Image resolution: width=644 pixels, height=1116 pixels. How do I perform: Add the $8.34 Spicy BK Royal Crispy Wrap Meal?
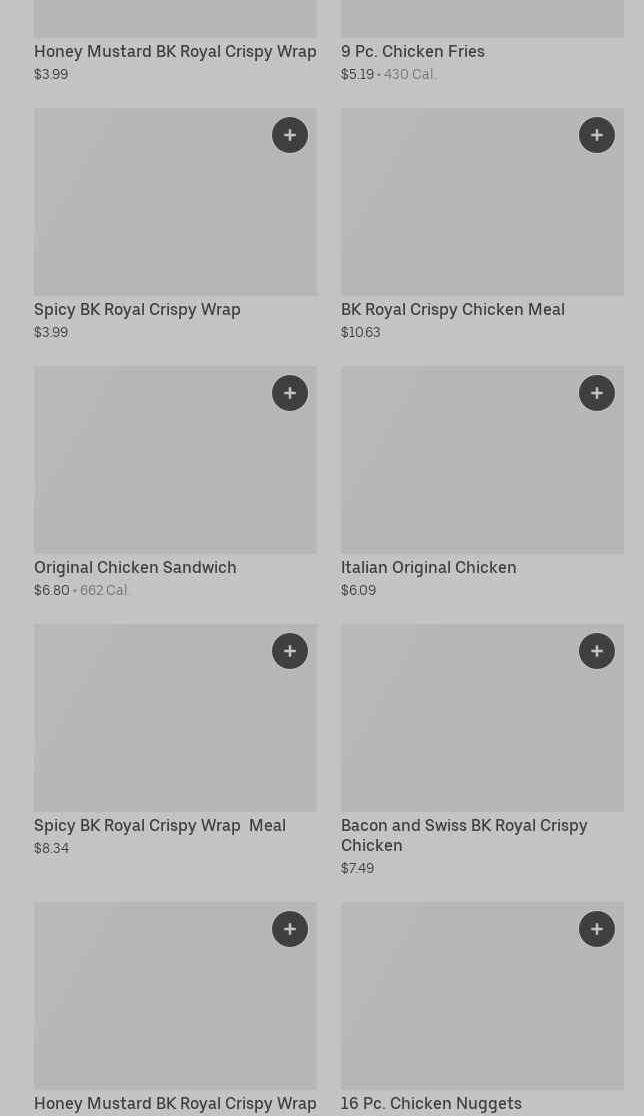pos(290,651)
